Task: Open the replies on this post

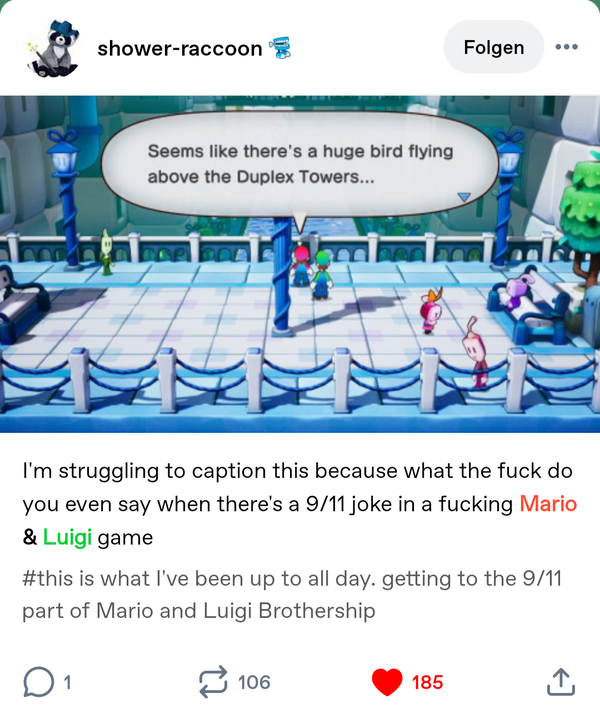Action: tap(47, 682)
